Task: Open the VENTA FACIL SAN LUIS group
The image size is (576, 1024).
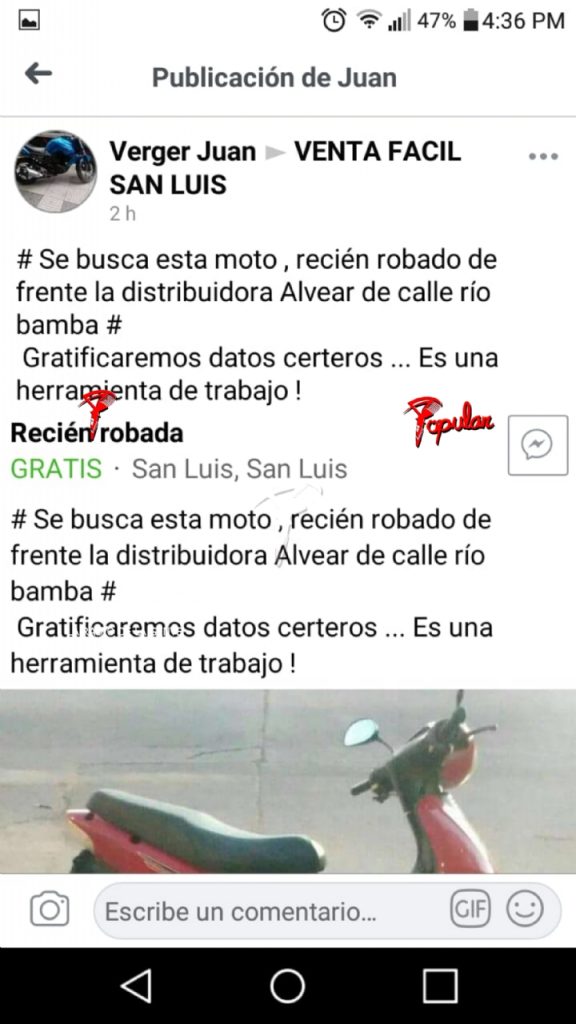Action: [x=285, y=168]
